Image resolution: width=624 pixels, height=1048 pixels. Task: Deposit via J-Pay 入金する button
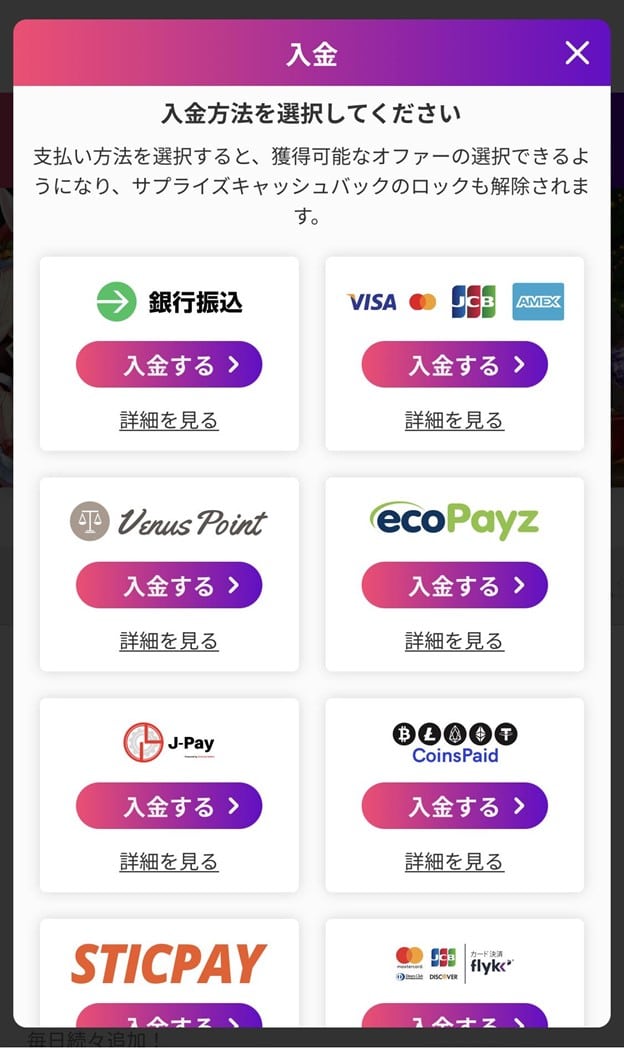(169, 806)
